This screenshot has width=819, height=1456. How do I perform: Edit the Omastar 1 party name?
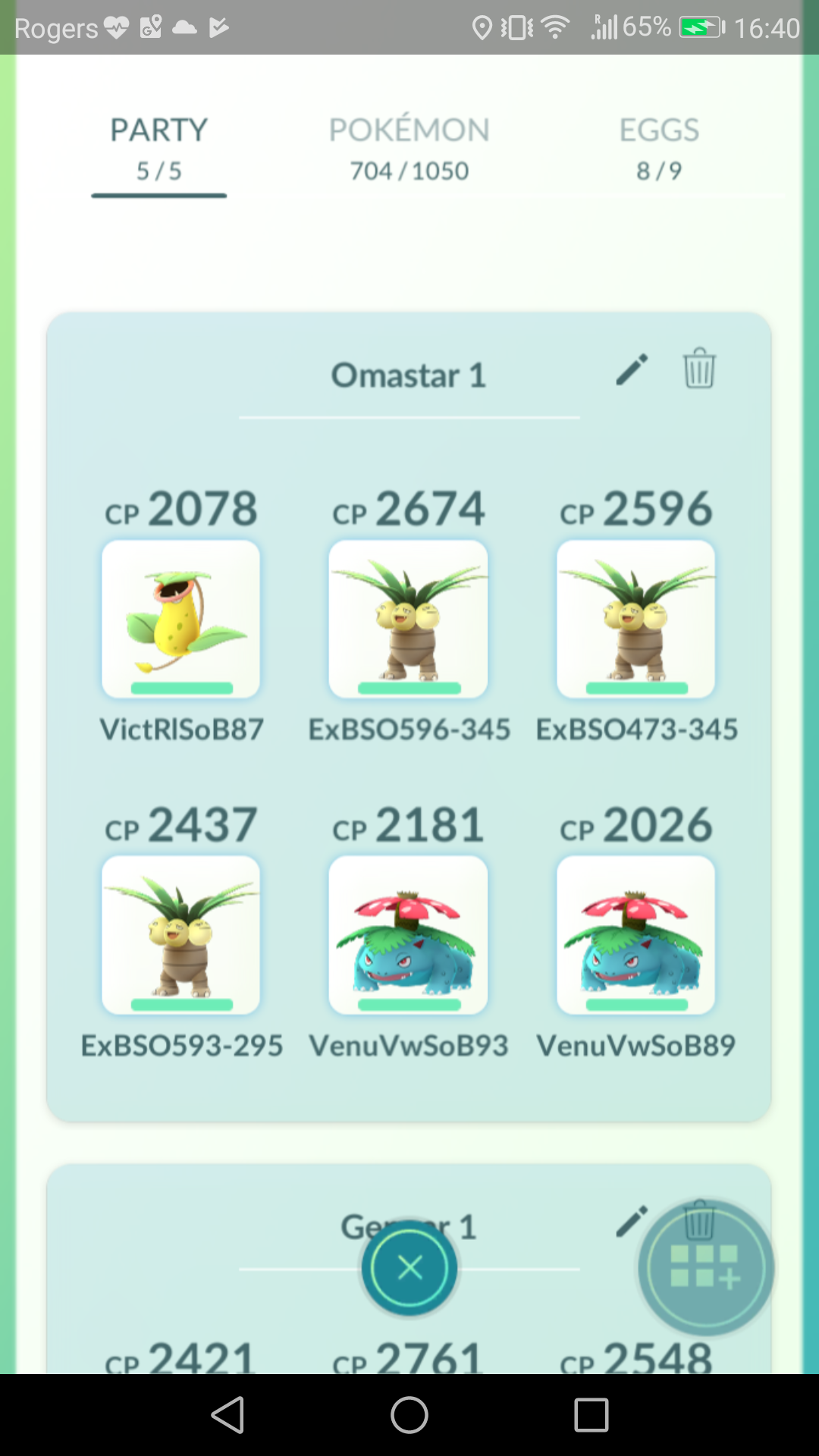(631, 369)
